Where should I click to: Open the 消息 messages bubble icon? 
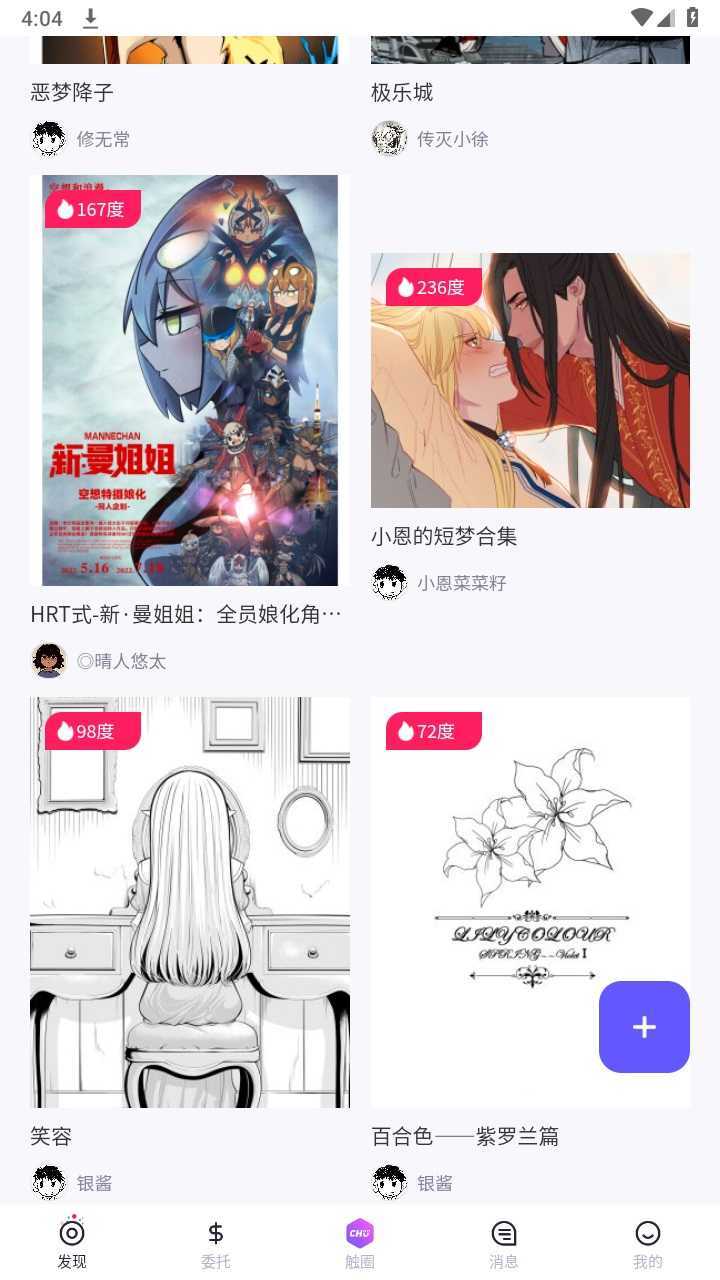point(504,1231)
